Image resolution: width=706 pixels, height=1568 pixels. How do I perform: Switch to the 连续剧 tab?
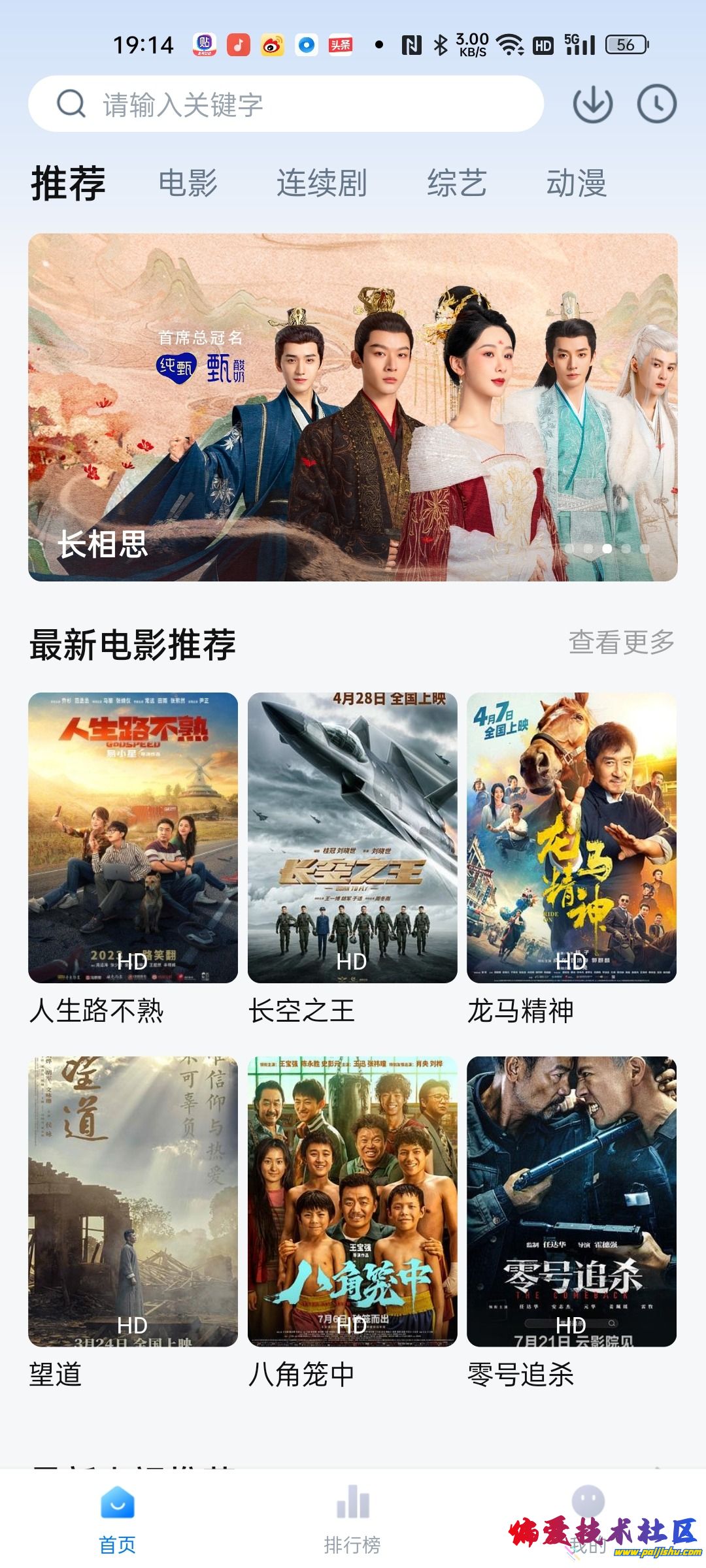pos(321,183)
